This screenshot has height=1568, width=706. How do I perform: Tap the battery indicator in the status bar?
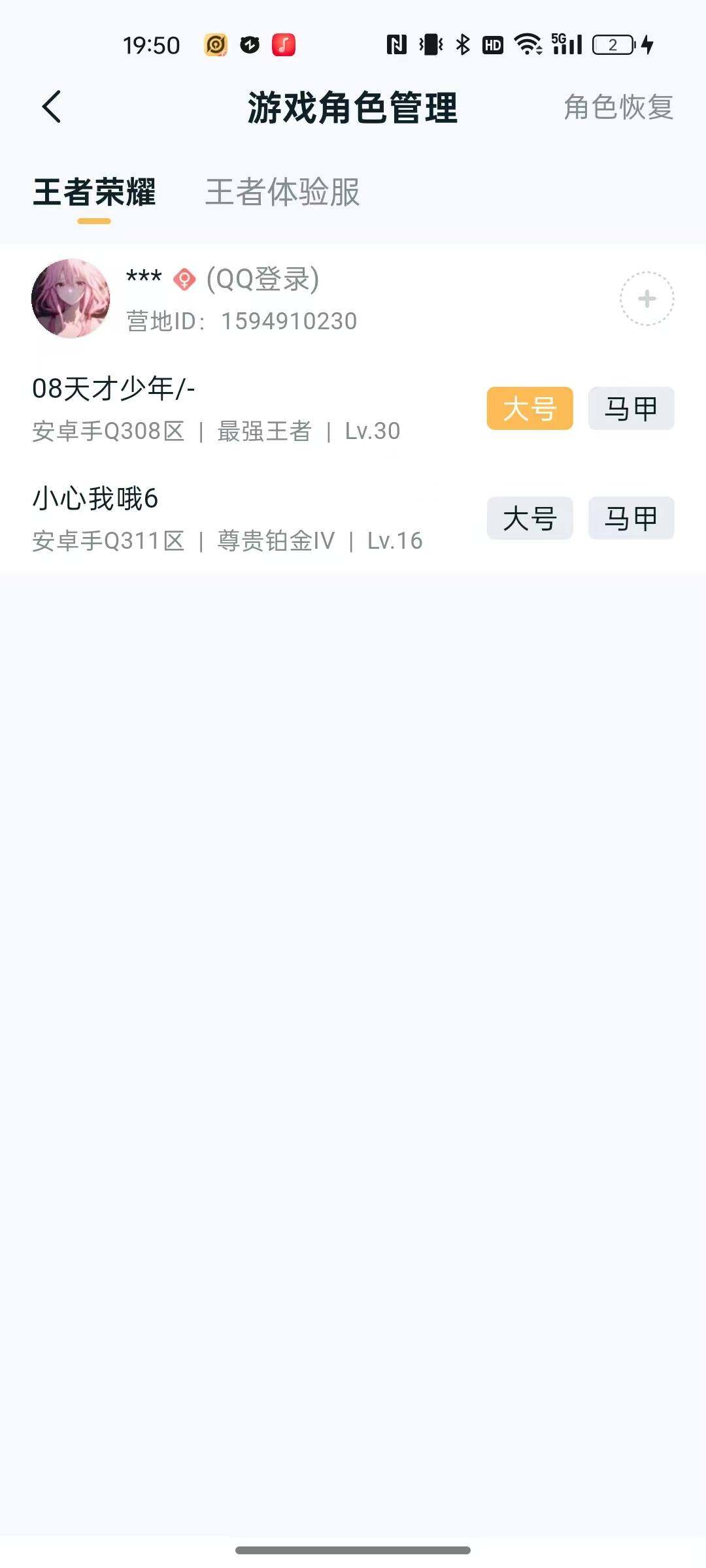pos(612,44)
